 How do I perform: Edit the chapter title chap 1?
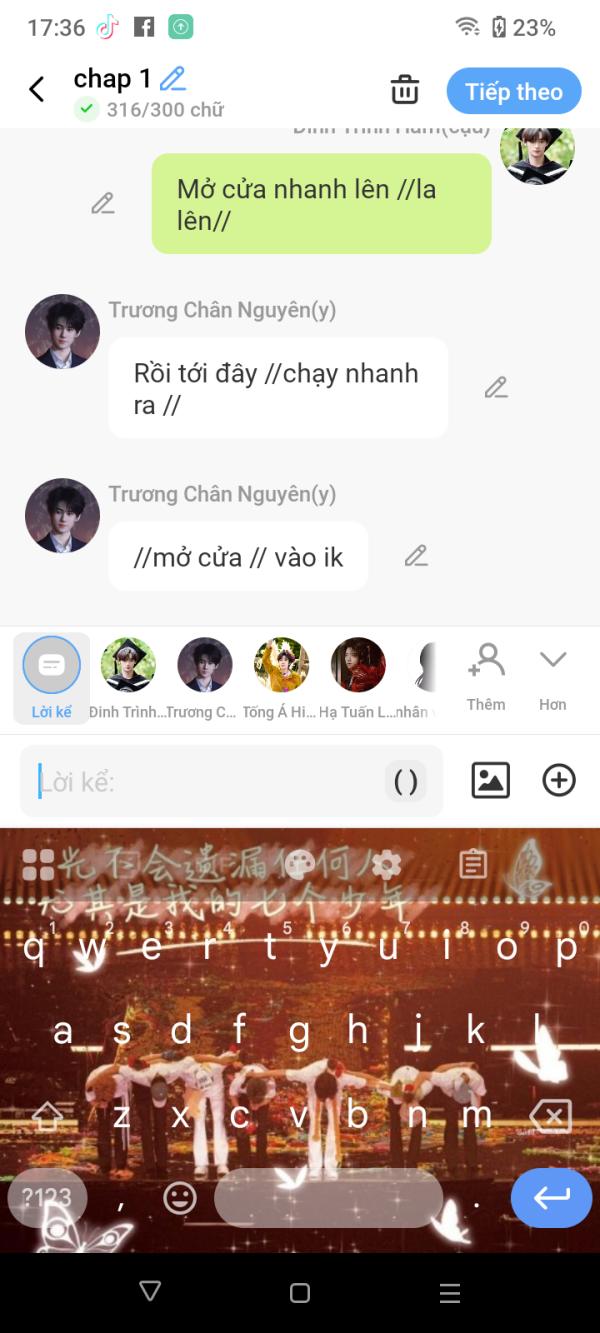pyautogui.click(x=173, y=78)
